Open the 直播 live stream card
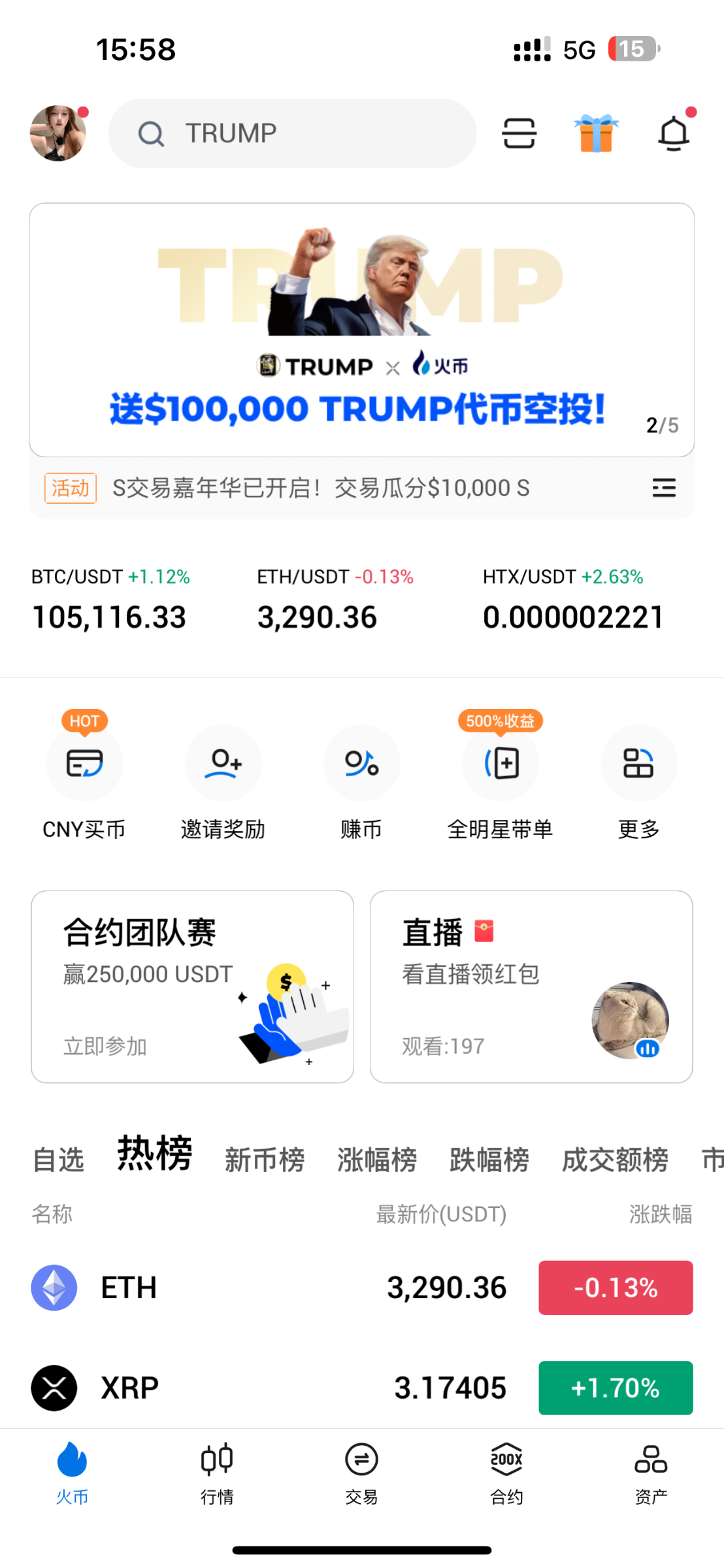The width and height of the screenshot is (724, 1568). (x=531, y=987)
